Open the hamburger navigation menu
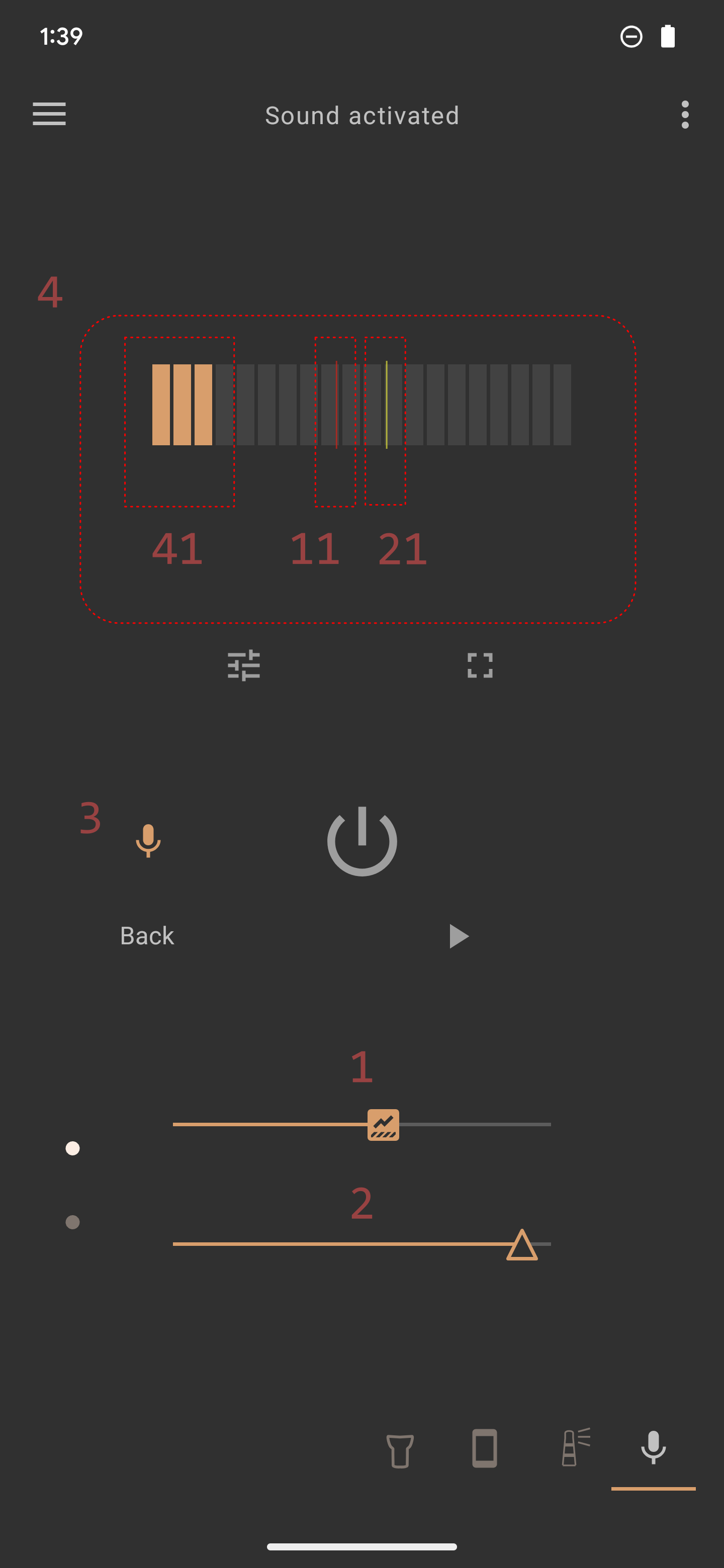 click(x=49, y=115)
